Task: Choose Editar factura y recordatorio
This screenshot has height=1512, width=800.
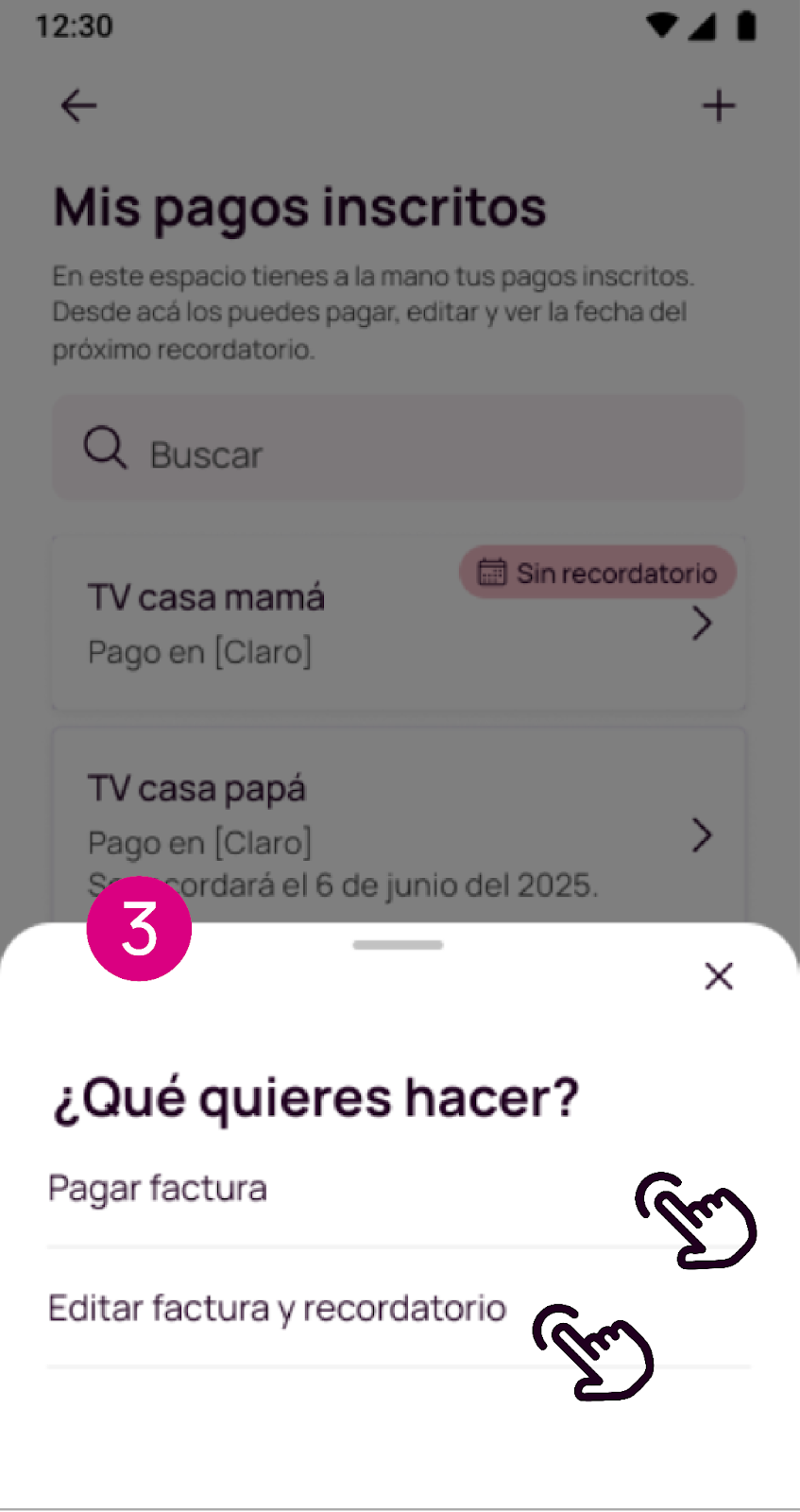Action: pos(277,1308)
